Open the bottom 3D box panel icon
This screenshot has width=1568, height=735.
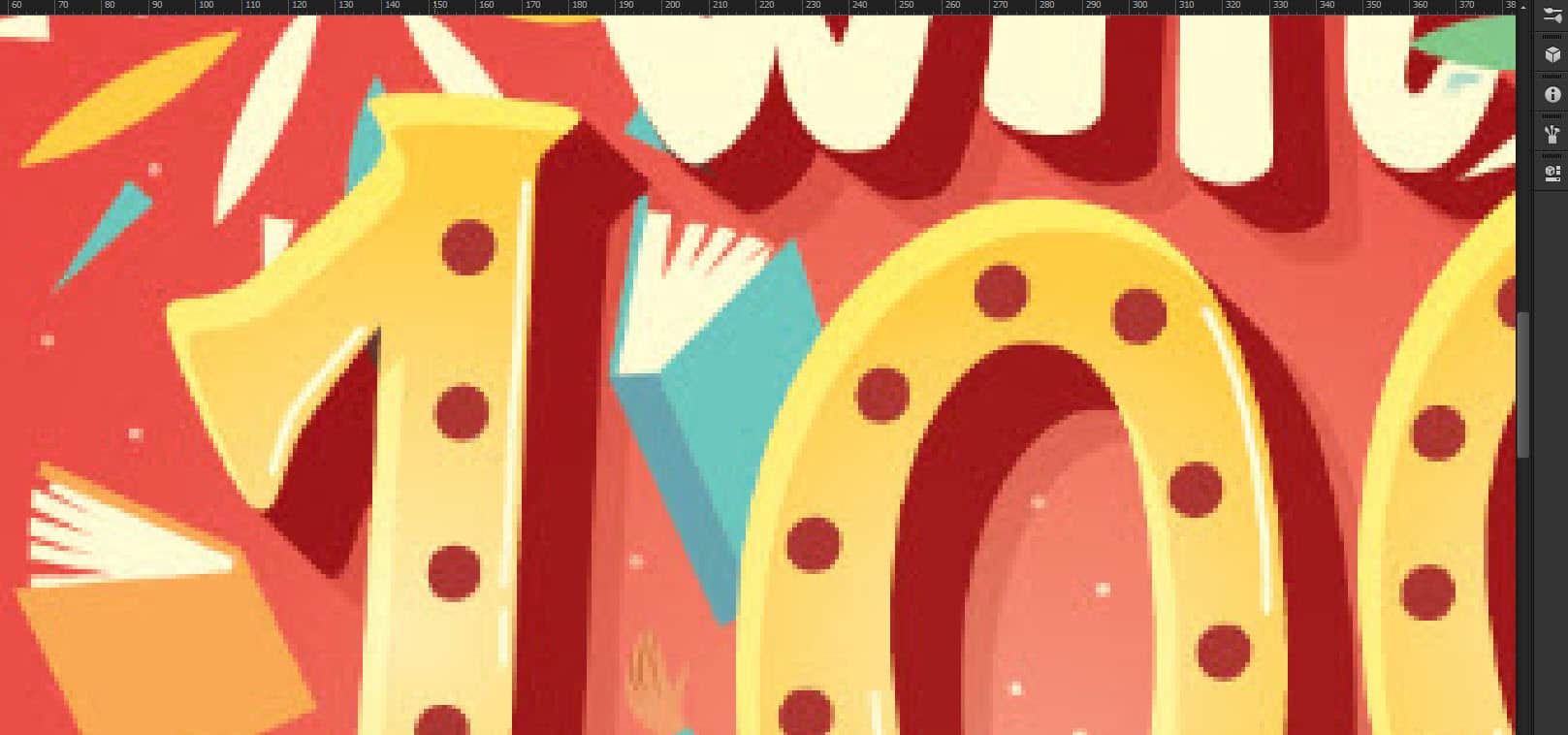pos(1552,174)
